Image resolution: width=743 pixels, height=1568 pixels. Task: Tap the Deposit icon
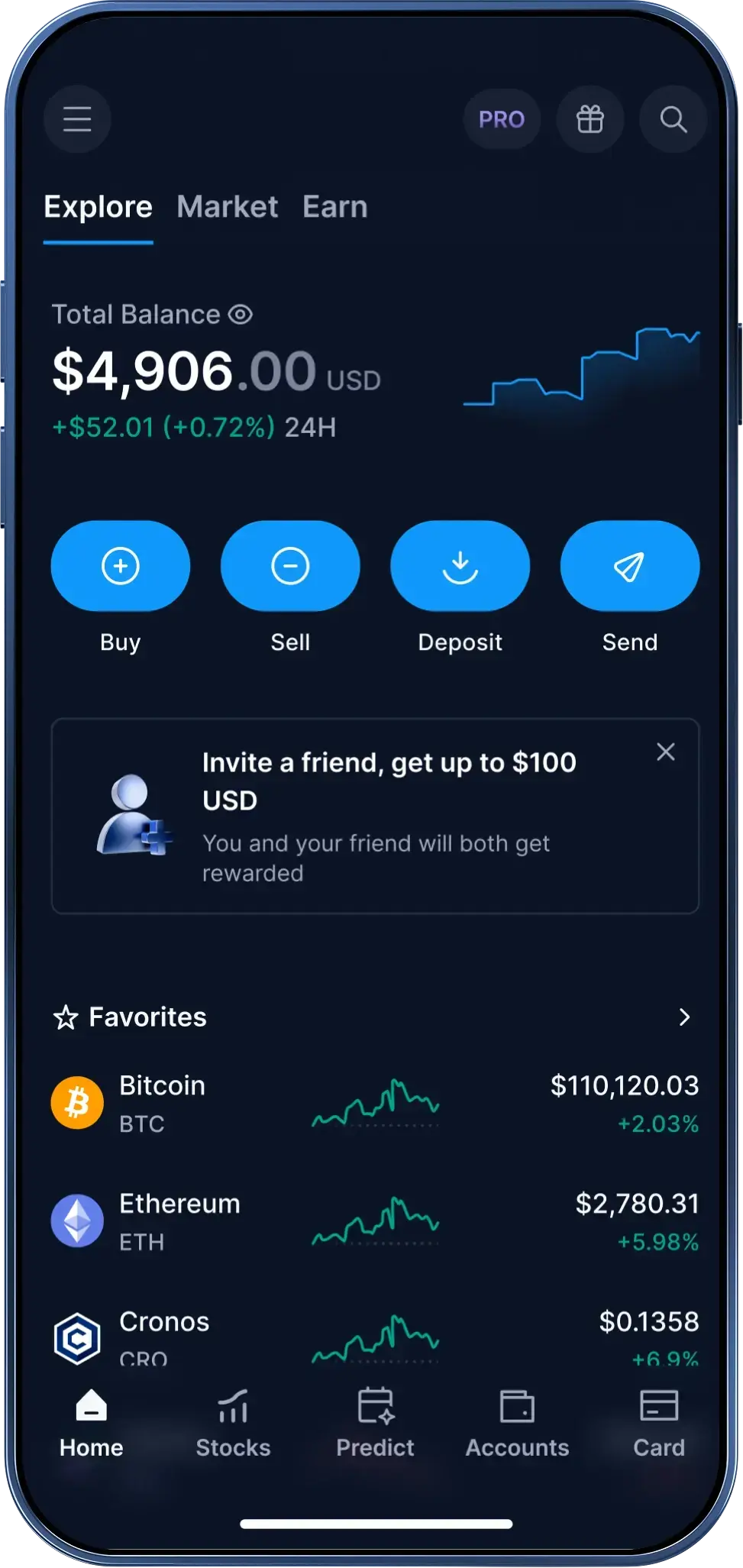460,565
